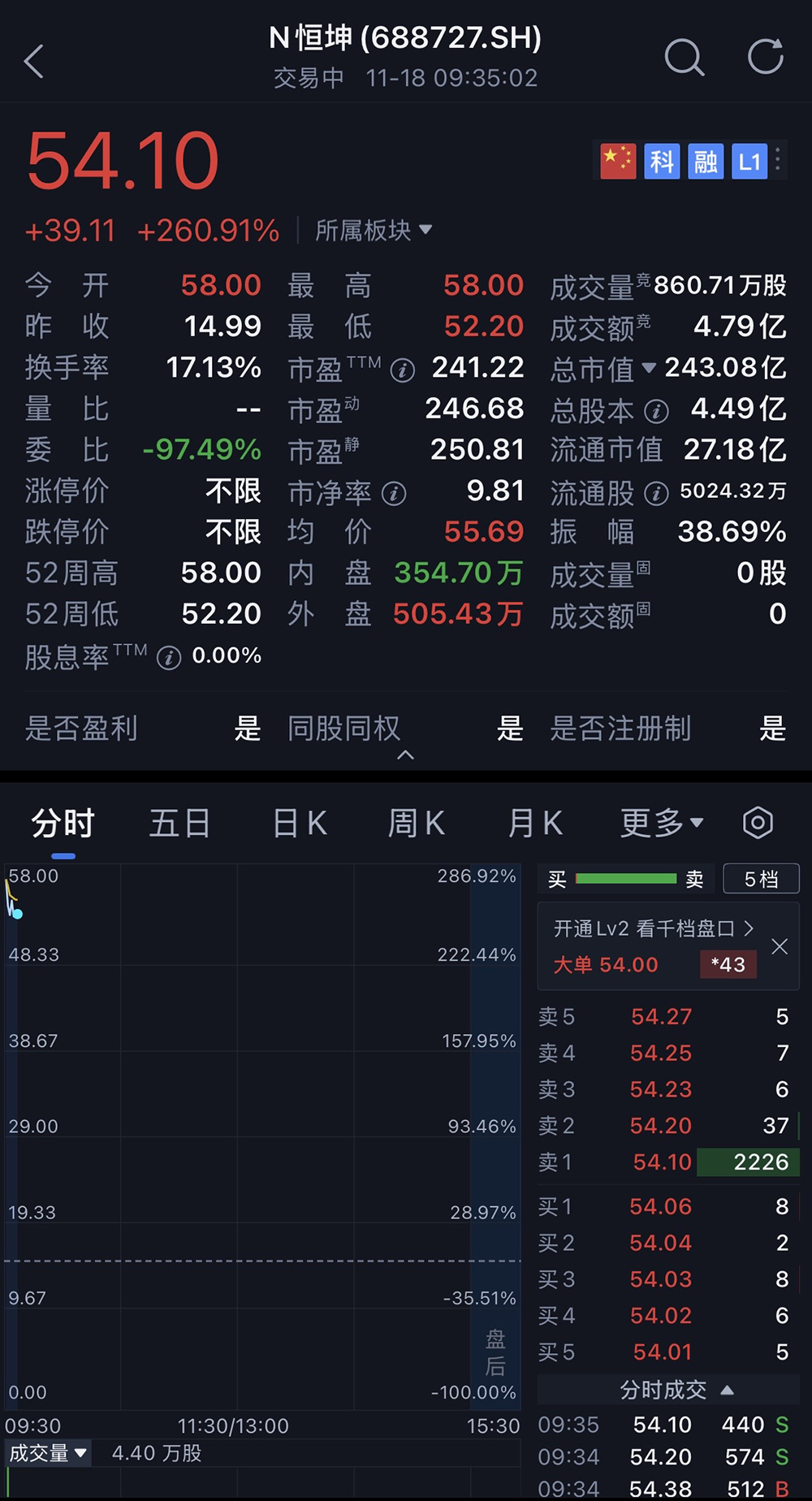812x1501 pixels.
Task: Open the search icon
Action: (685, 58)
